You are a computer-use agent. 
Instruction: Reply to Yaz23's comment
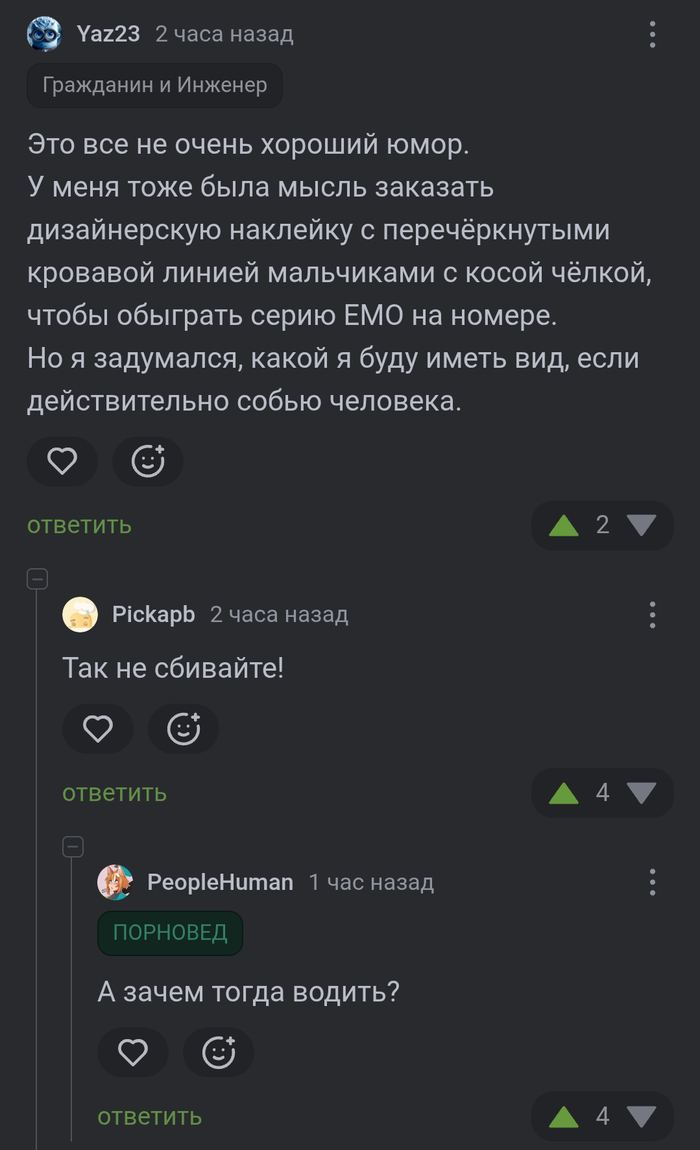pos(79,525)
